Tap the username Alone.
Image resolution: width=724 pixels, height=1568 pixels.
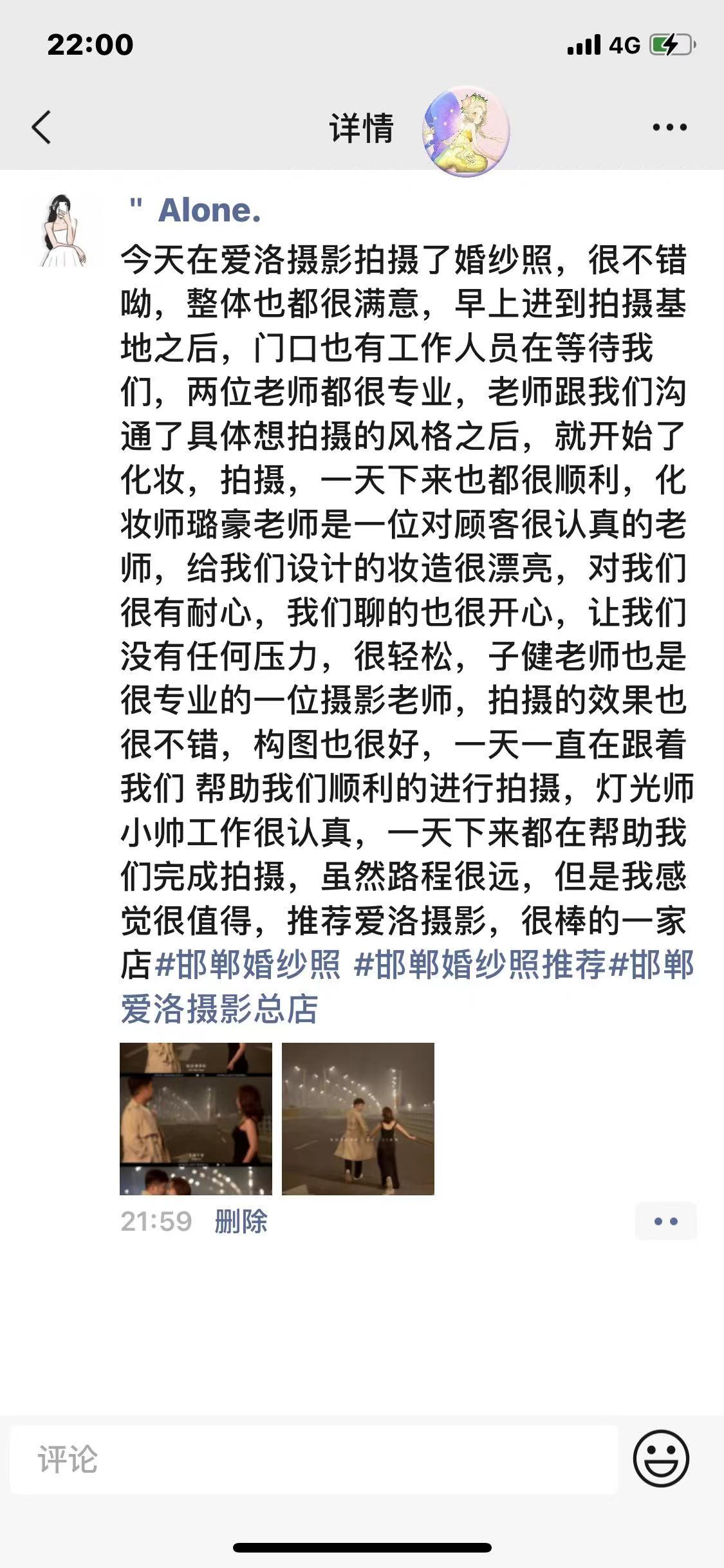coord(209,210)
